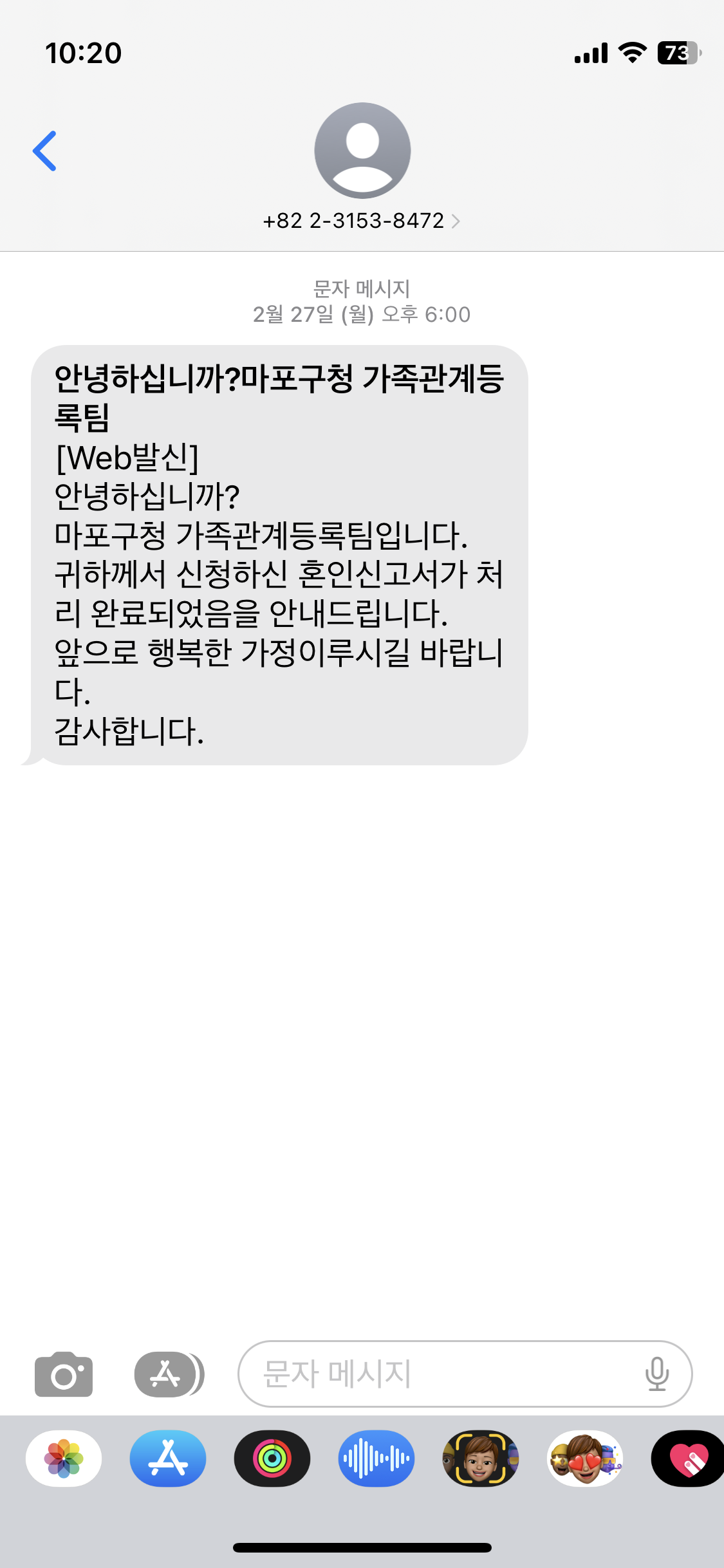This screenshot has height=1568, width=724.
Task: Open contact details for +82 2-3153-8472
Action: pyautogui.click(x=361, y=221)
